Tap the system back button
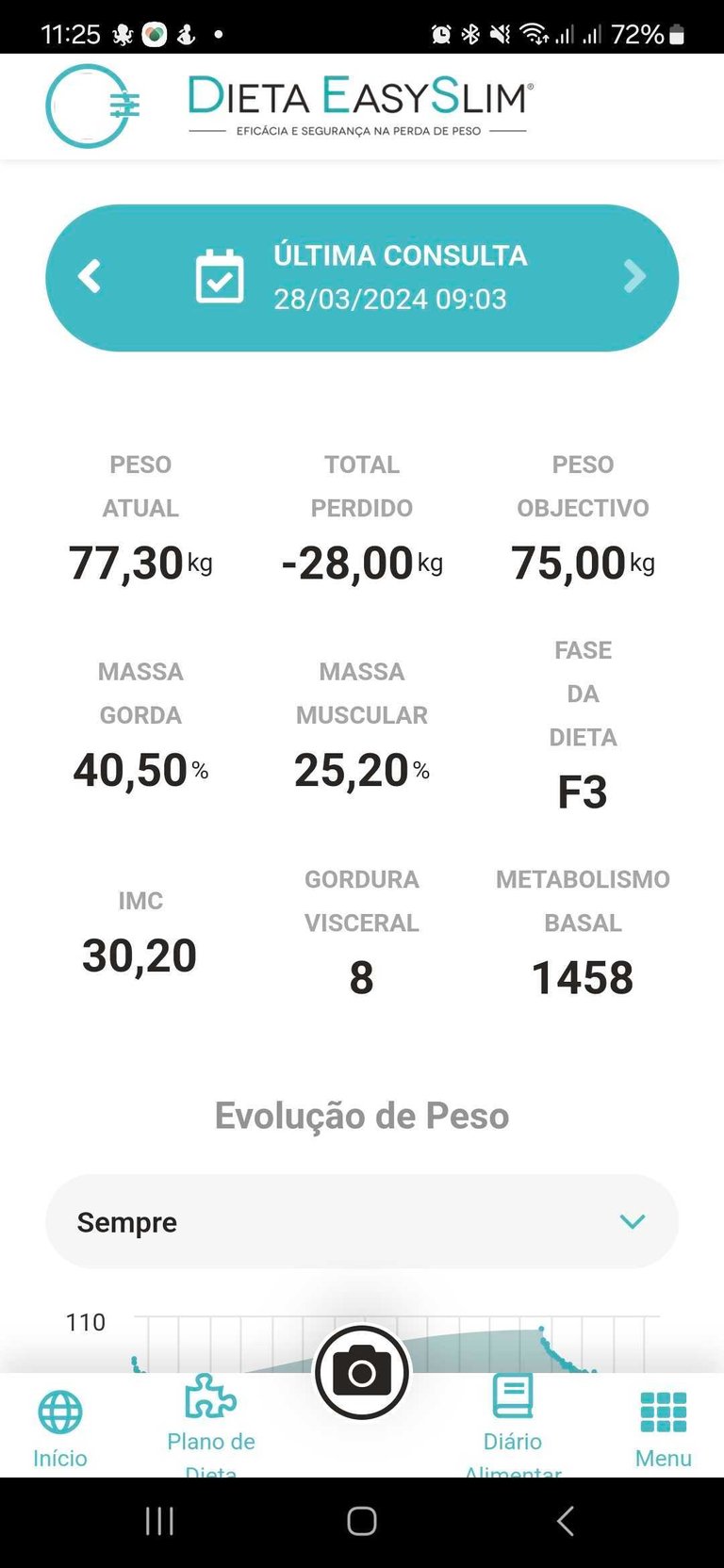 pyautogui.click(x=566, y=1521)
